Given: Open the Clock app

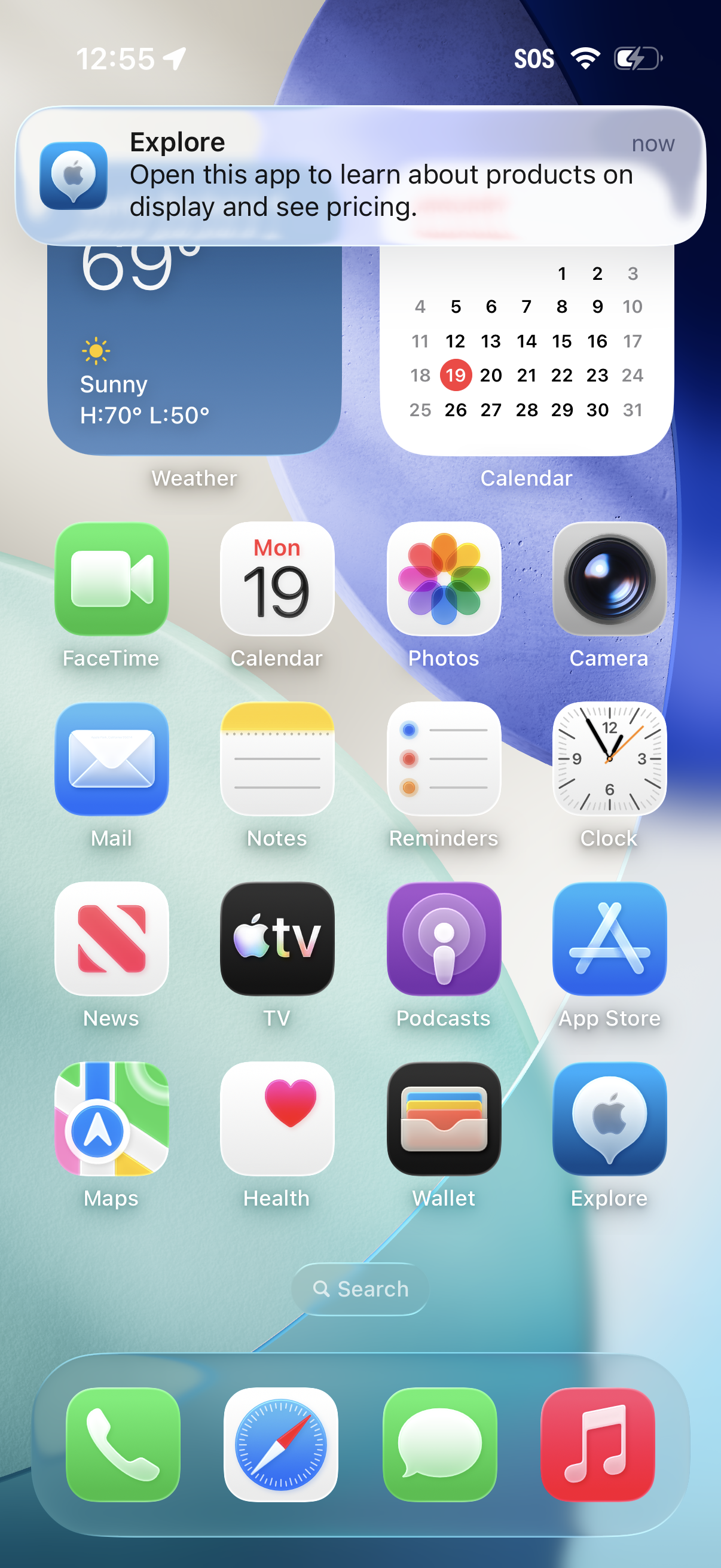Looking at the screenshot, I should point(609,759).
